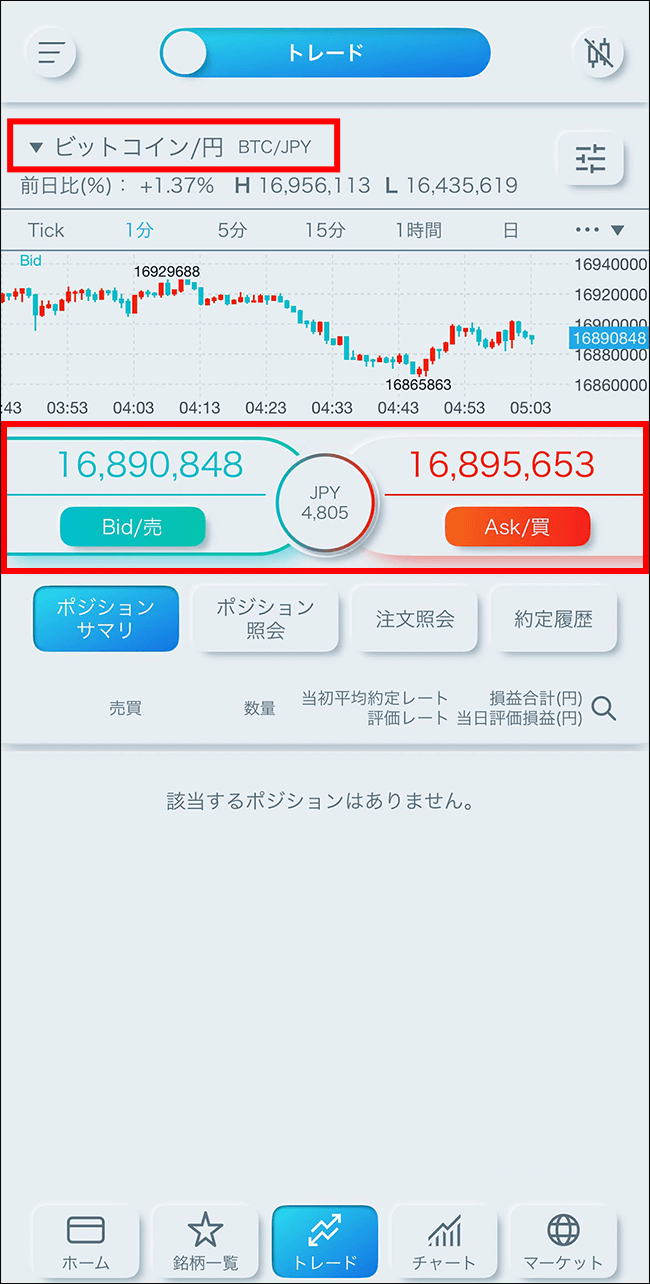Tap the Bid/売 sell button
This screenshot has width=650, height=1284.
click(132, 527)
